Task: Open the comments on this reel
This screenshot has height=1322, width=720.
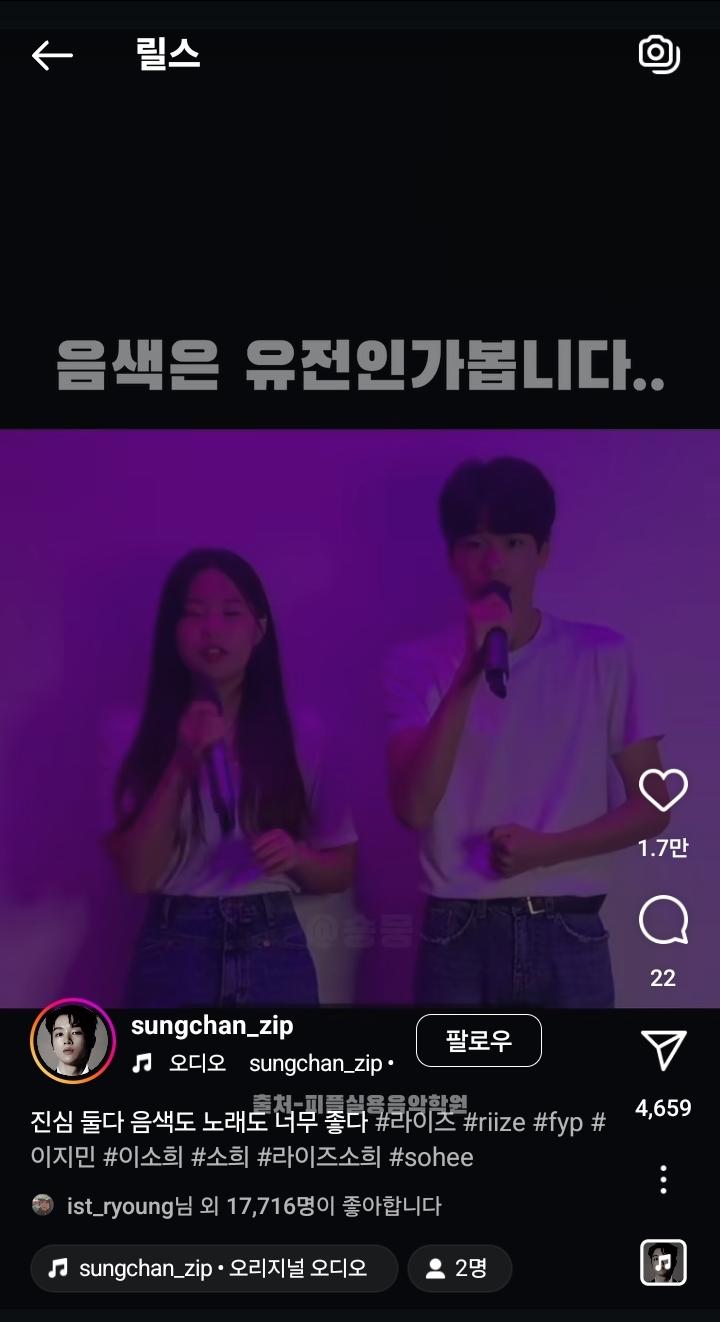Action: click(x=663, y=921)
